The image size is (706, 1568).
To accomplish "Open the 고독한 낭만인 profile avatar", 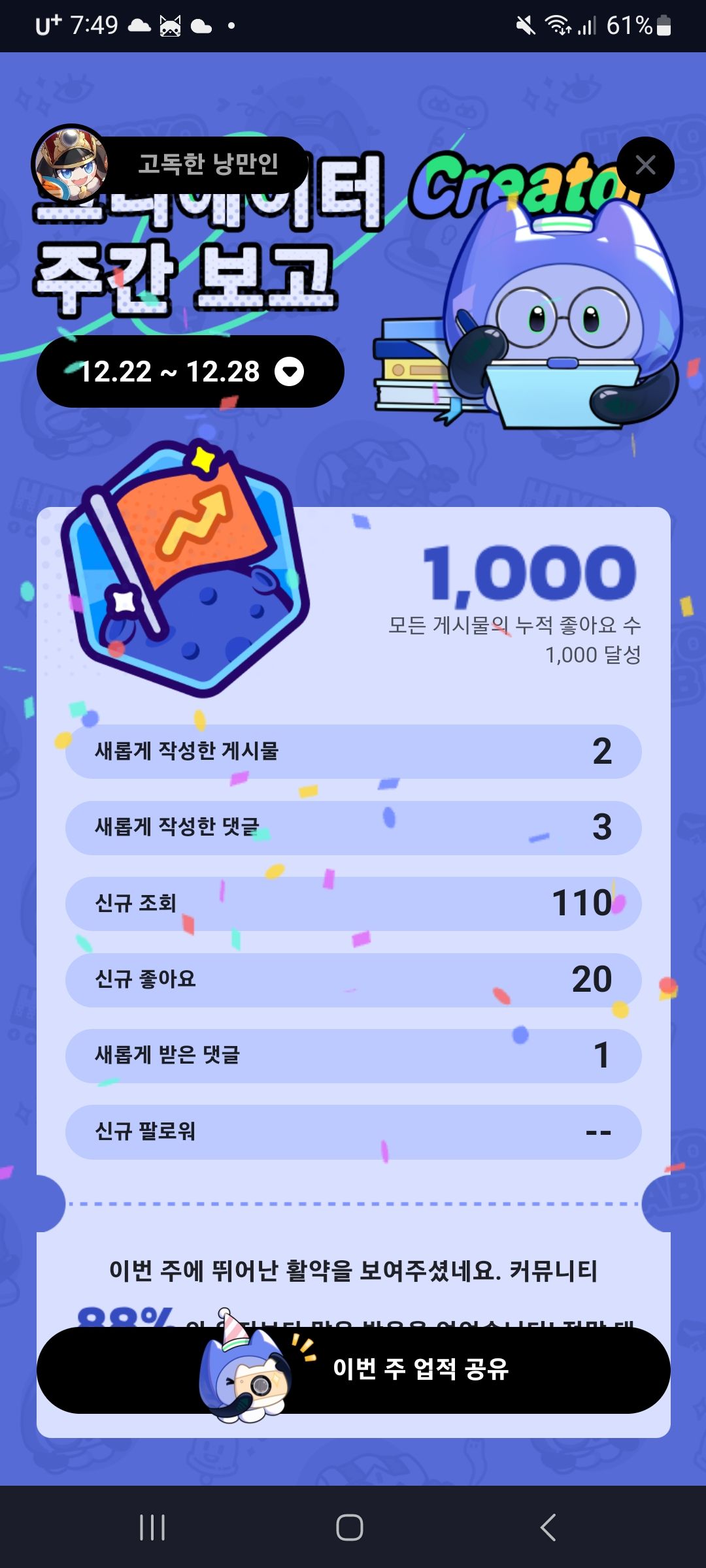I will coord(70,163).
